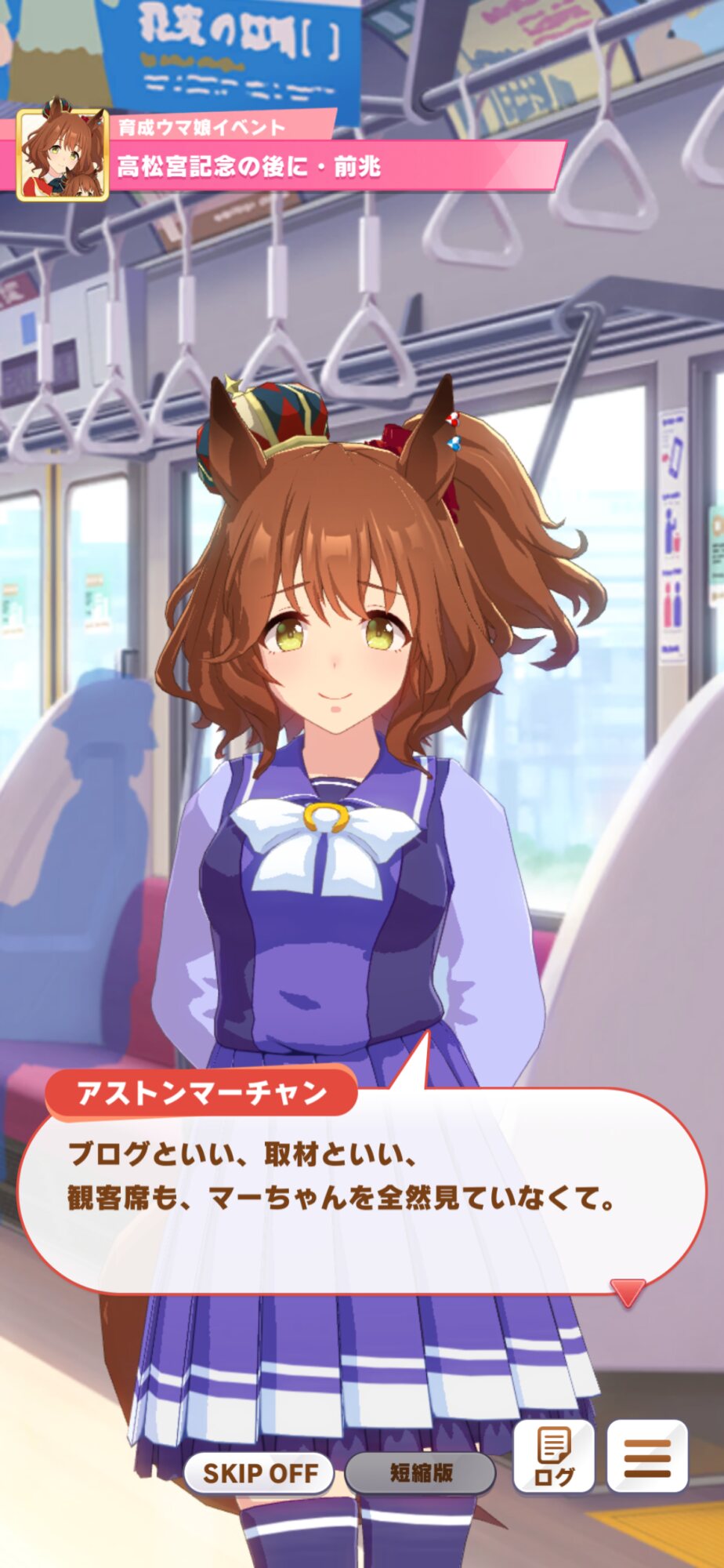Open the hamburger menu
This screenshot has height=1568, width=724.
[x=648, y=1456]
